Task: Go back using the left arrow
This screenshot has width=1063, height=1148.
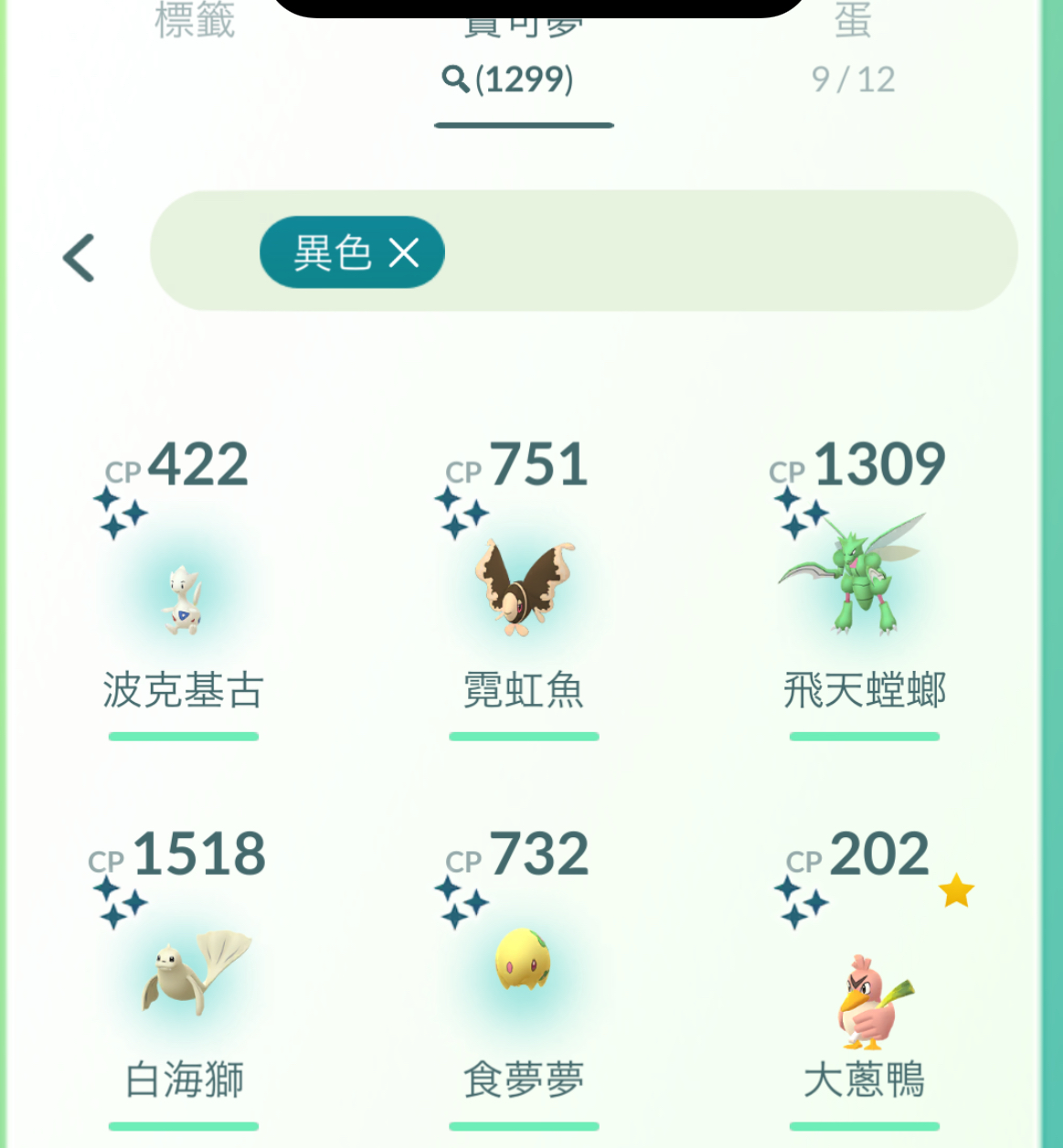Action: tap(80, 258)
